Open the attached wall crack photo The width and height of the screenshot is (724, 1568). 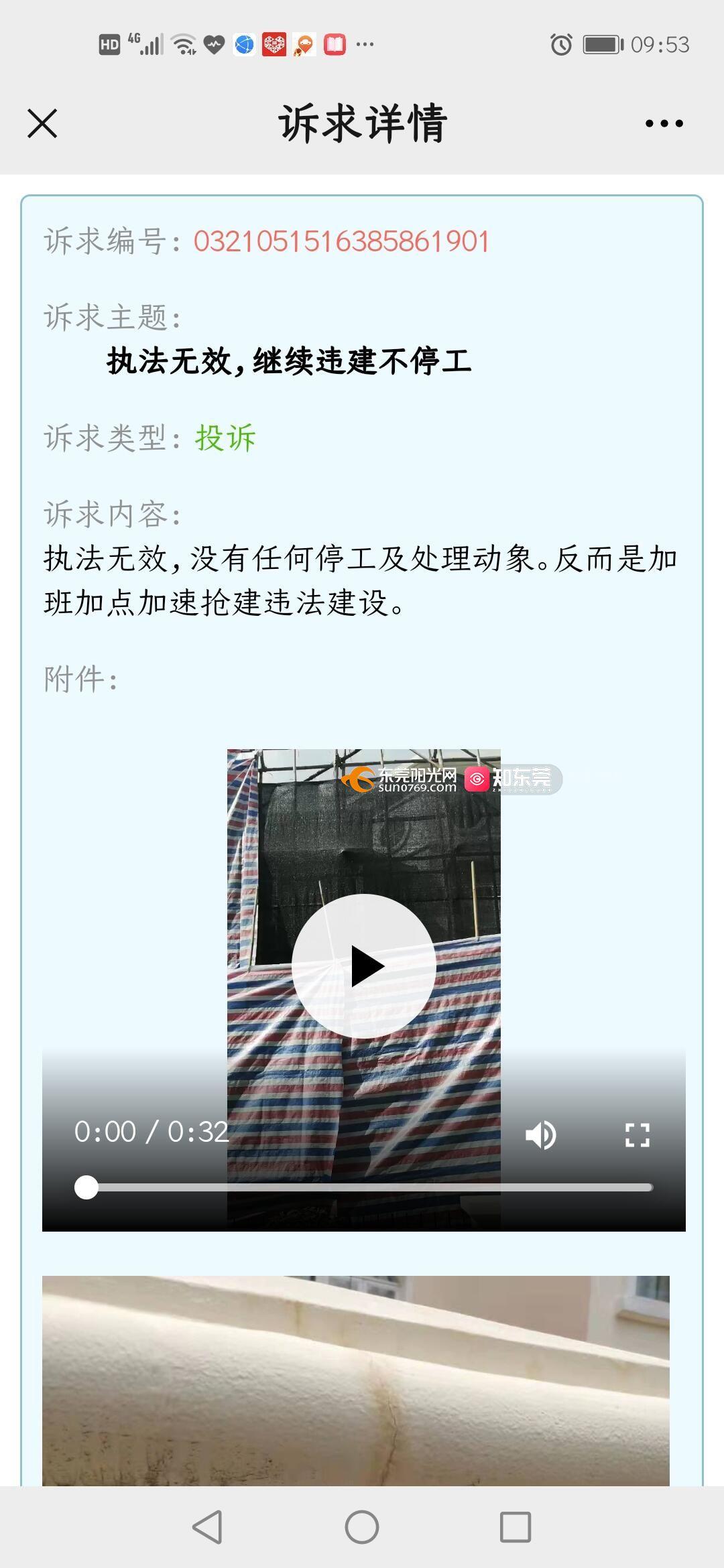[x=355, y=1380]
